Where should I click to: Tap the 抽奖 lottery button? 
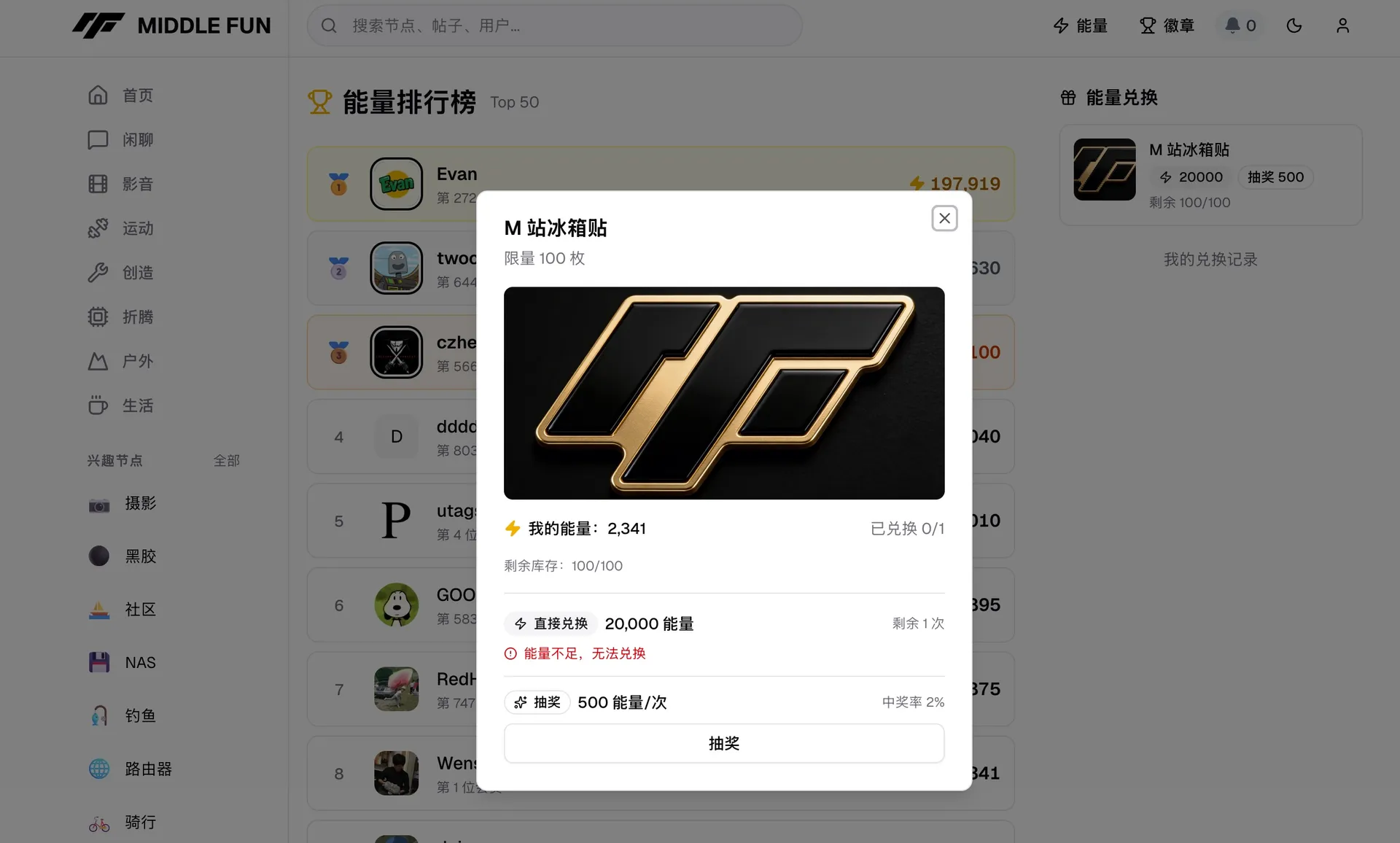pyautogui.click(x=723, y=743)
